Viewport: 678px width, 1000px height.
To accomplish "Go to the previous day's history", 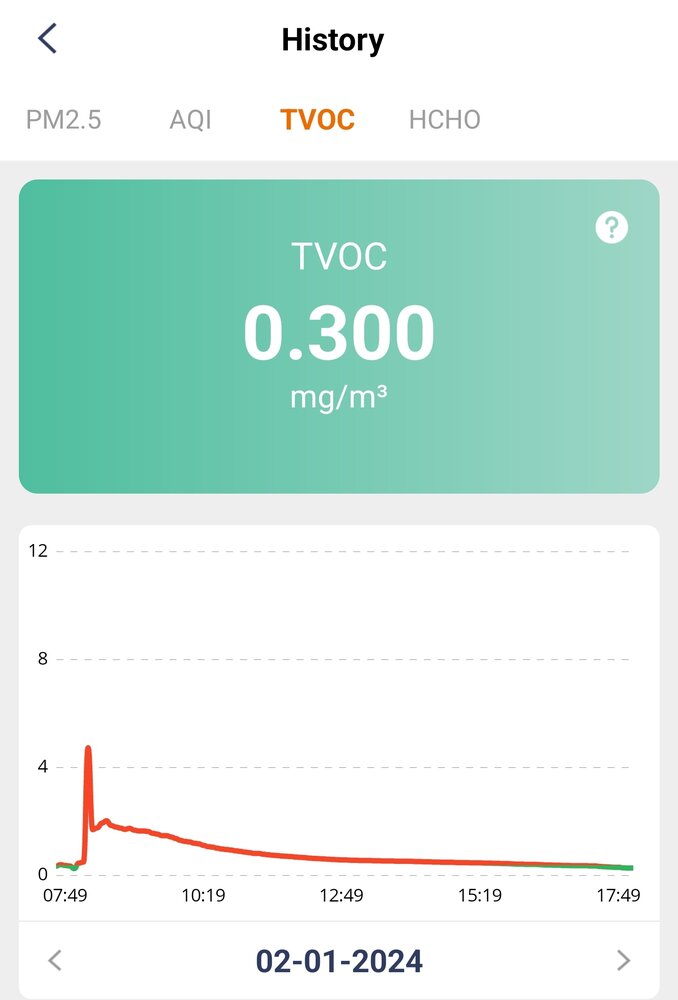I will tap(56, 961).
